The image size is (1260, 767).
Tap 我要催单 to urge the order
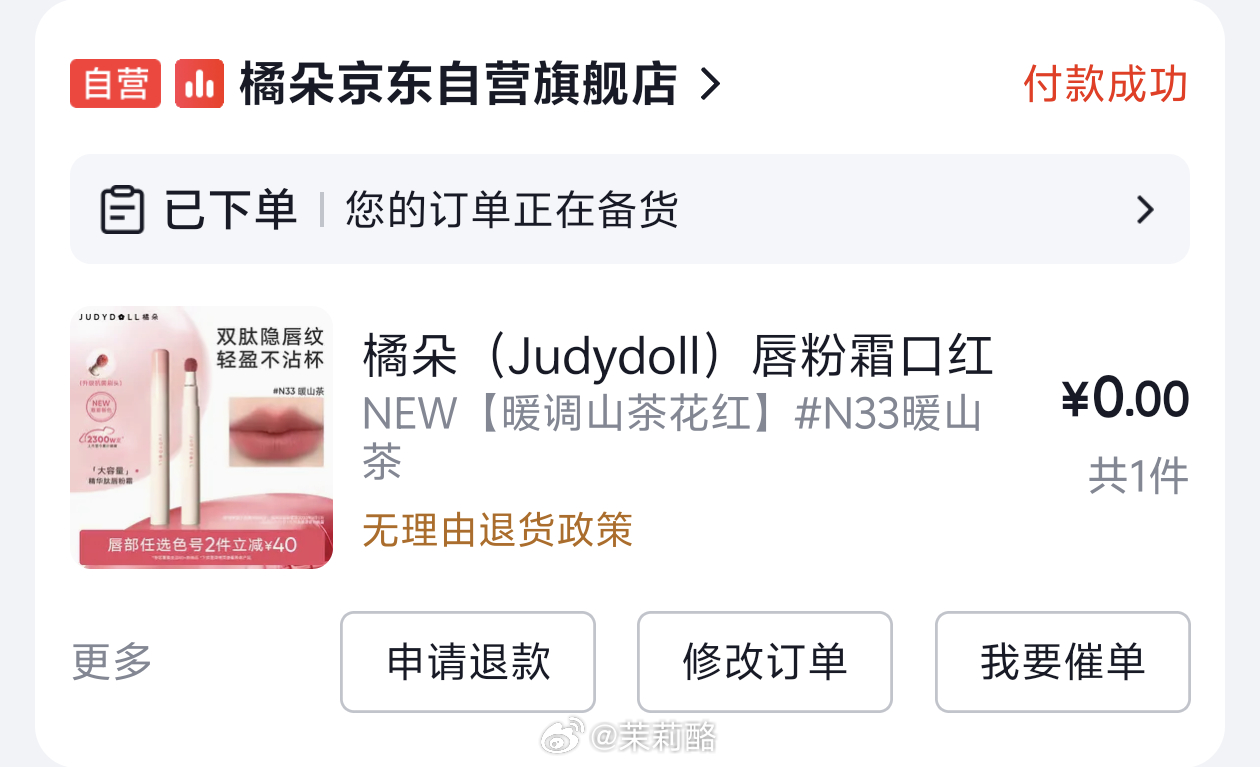pos(1062,662)
